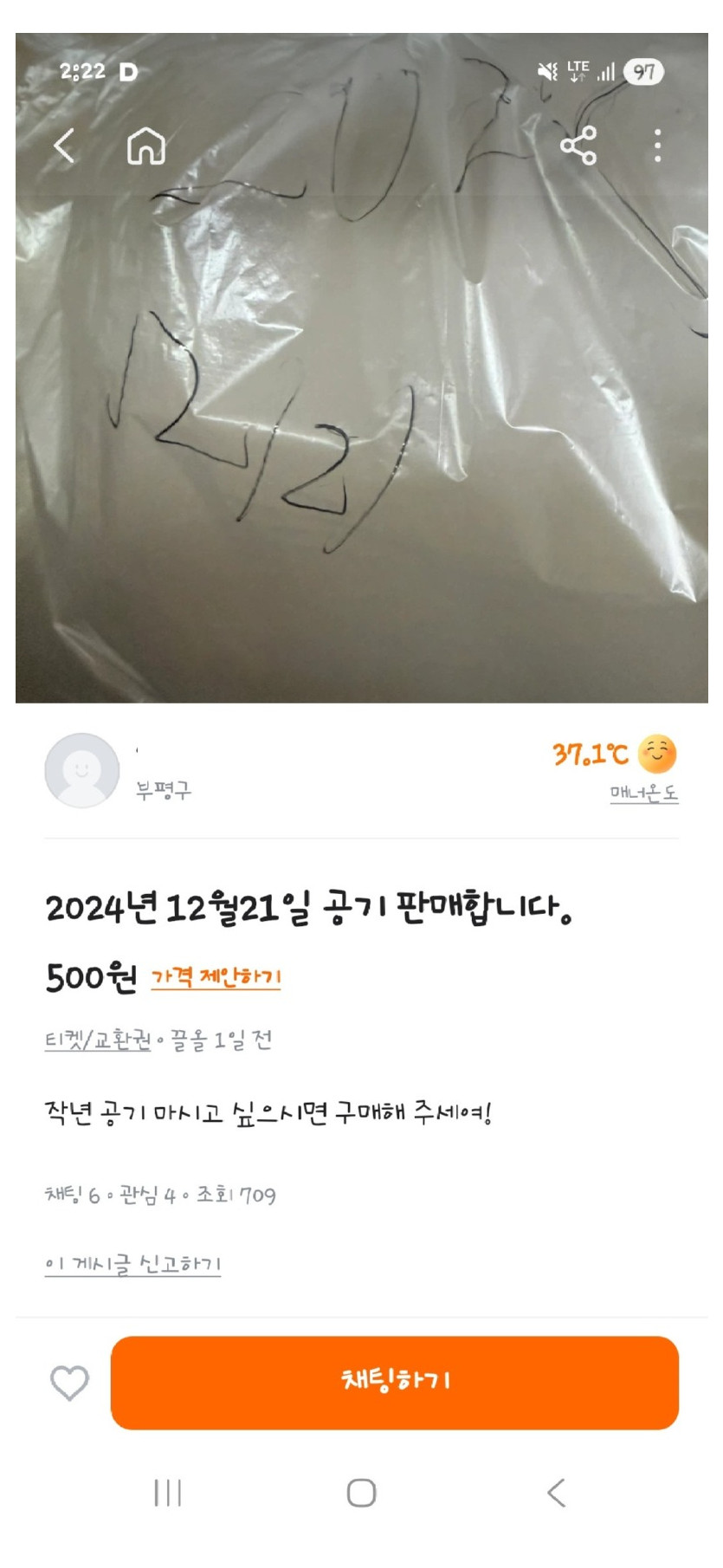Open the home icon in the app bar
The image size is (723, 1568).
click(145, 146)
